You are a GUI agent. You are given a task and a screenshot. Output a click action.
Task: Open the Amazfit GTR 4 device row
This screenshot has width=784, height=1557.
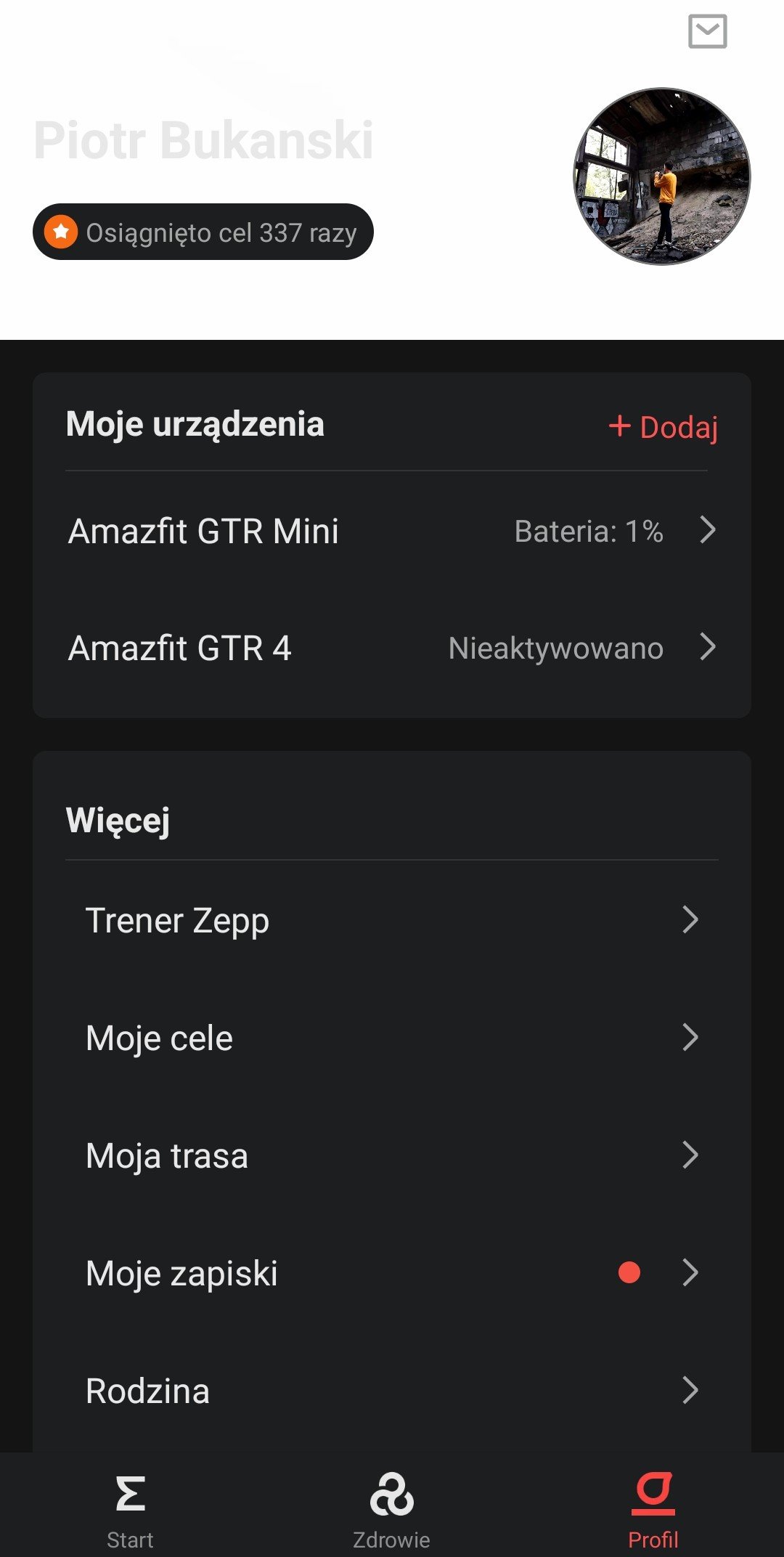point(392,648)
